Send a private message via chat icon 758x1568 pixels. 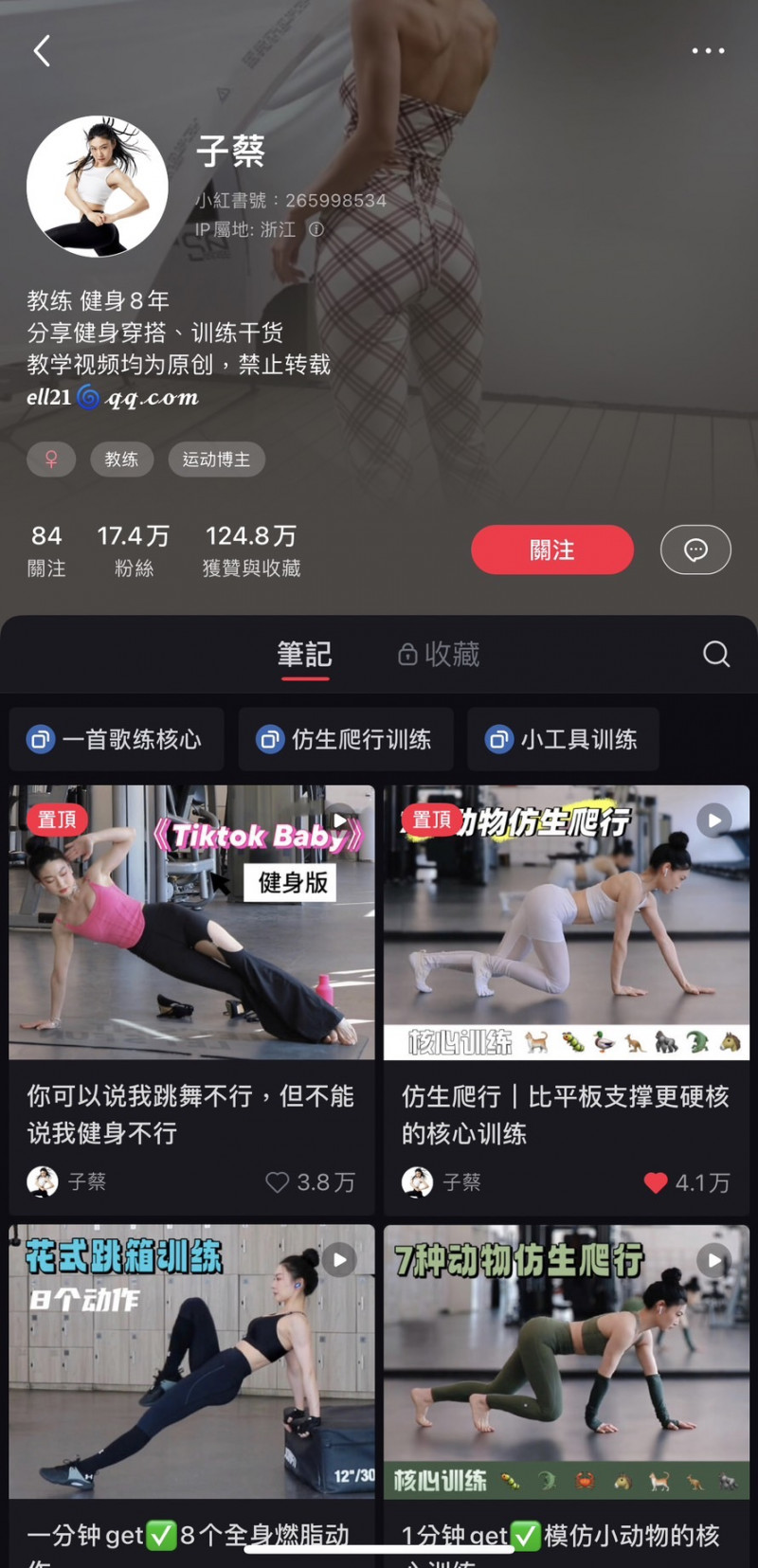695,550
